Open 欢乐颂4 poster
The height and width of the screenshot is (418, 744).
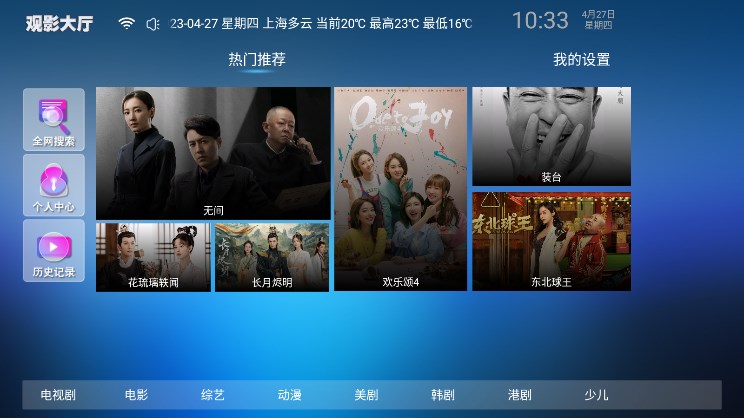click(x=400, y=188)
